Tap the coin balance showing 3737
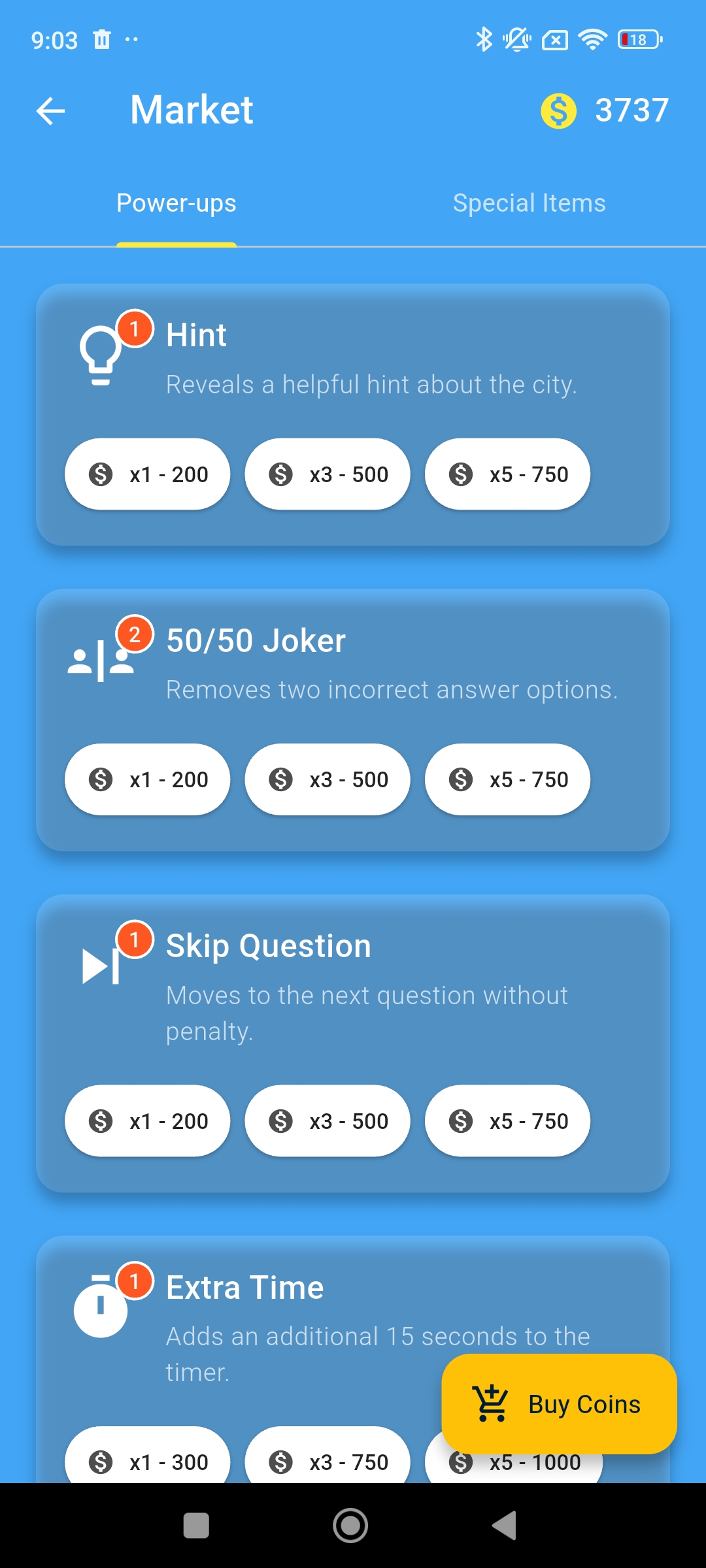Screen dimensions: 706x1568 (x=631, y=110)
